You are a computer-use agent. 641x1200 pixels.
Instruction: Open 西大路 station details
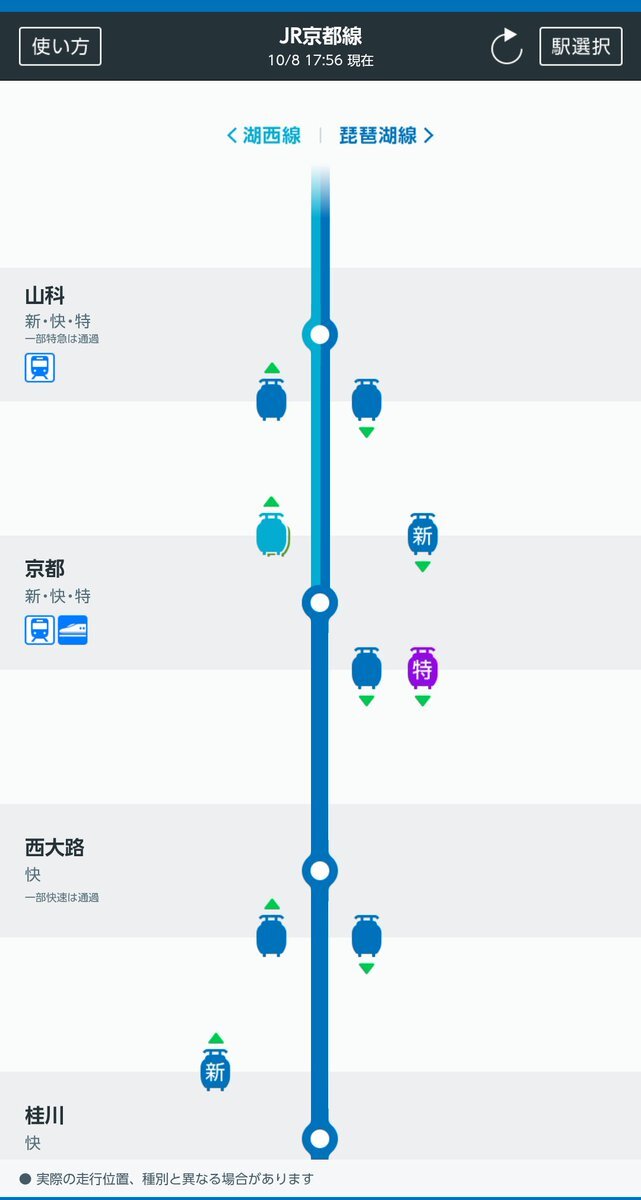pyautogui.click(x=55, y=848)
